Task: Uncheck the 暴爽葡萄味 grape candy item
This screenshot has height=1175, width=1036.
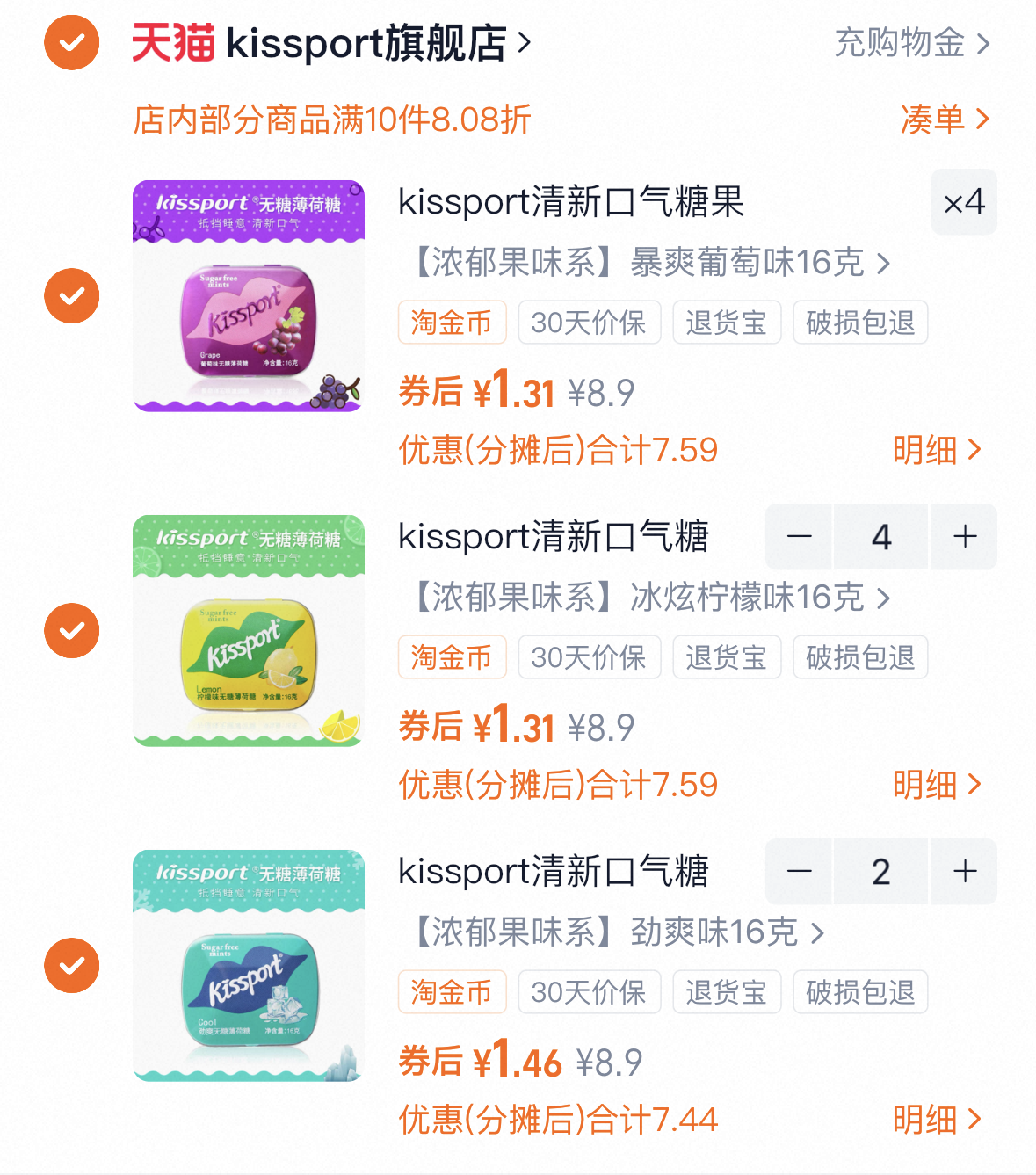Action: coord(71,295)
